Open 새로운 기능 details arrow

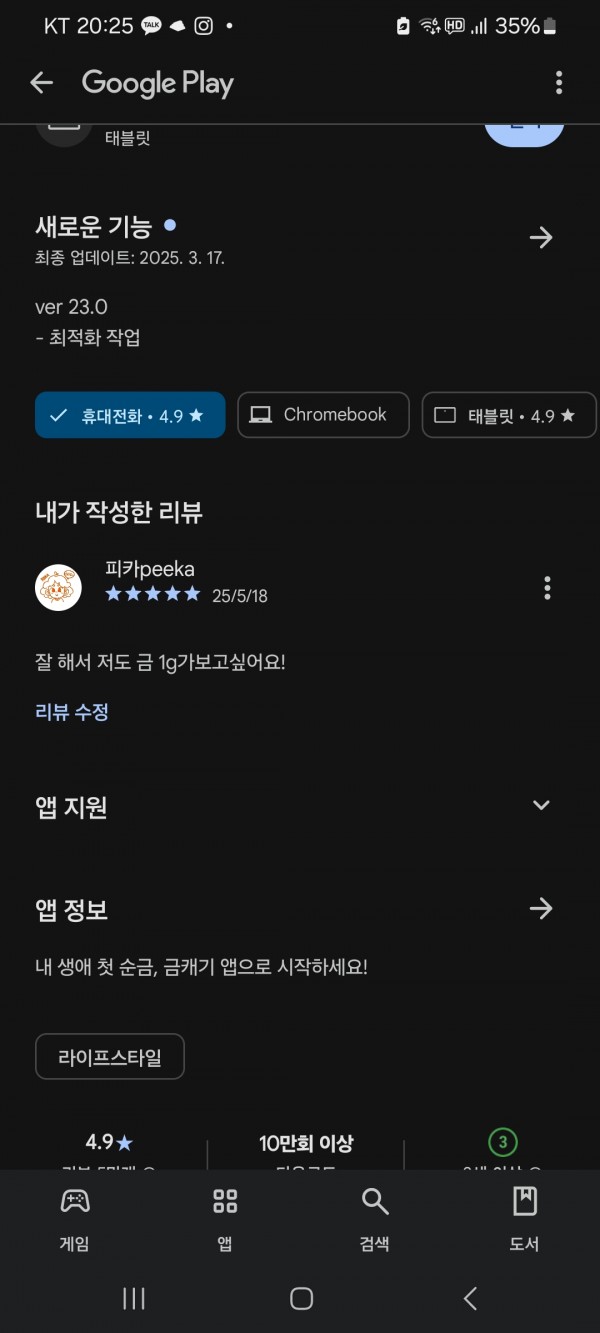coord(541,237)
